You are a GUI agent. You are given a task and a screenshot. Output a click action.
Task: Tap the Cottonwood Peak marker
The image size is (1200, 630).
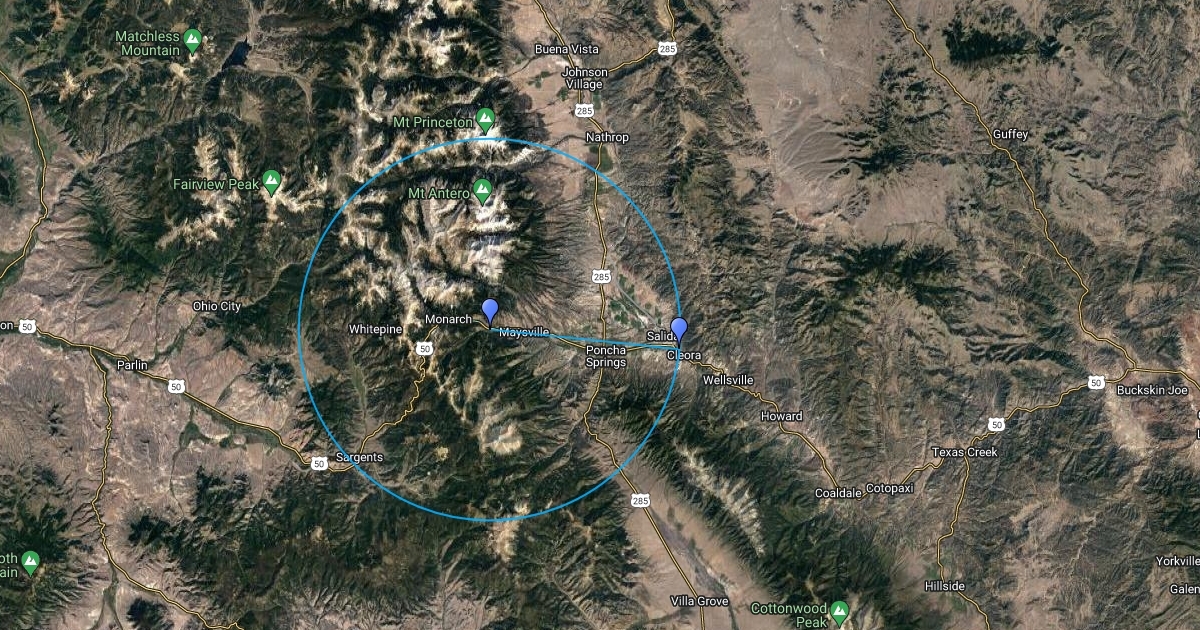coord(838,610)
